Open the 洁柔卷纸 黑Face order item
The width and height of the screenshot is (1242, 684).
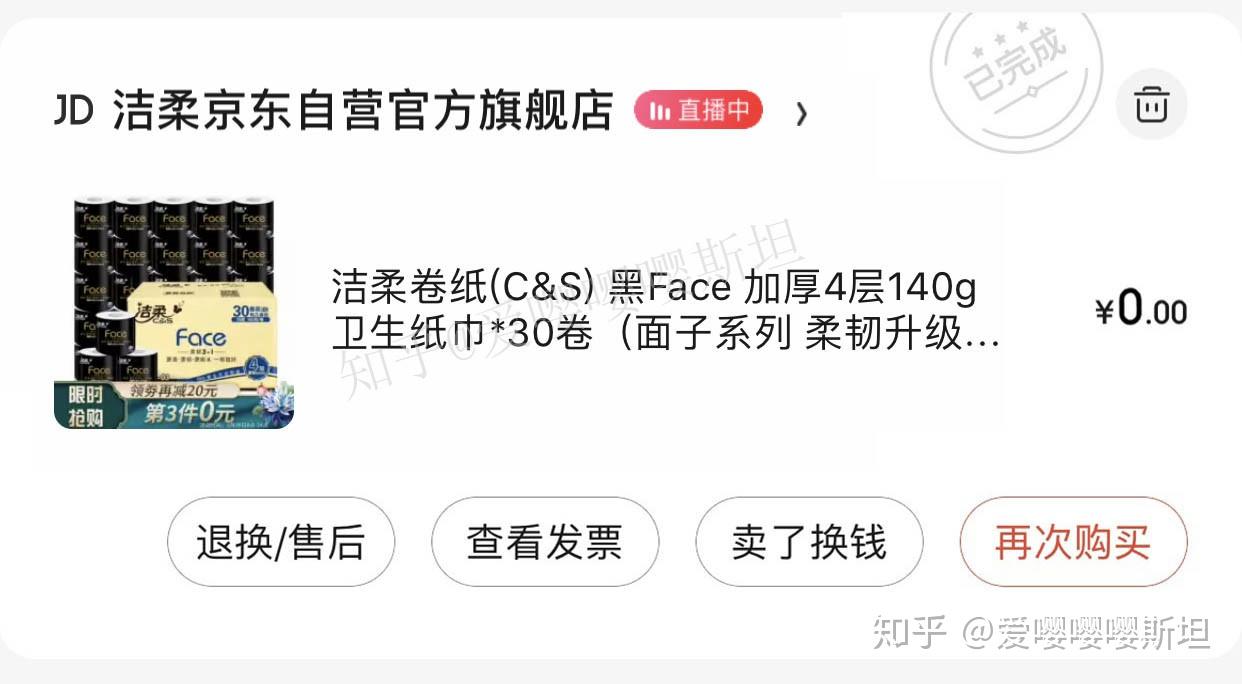tap(664, 312)
